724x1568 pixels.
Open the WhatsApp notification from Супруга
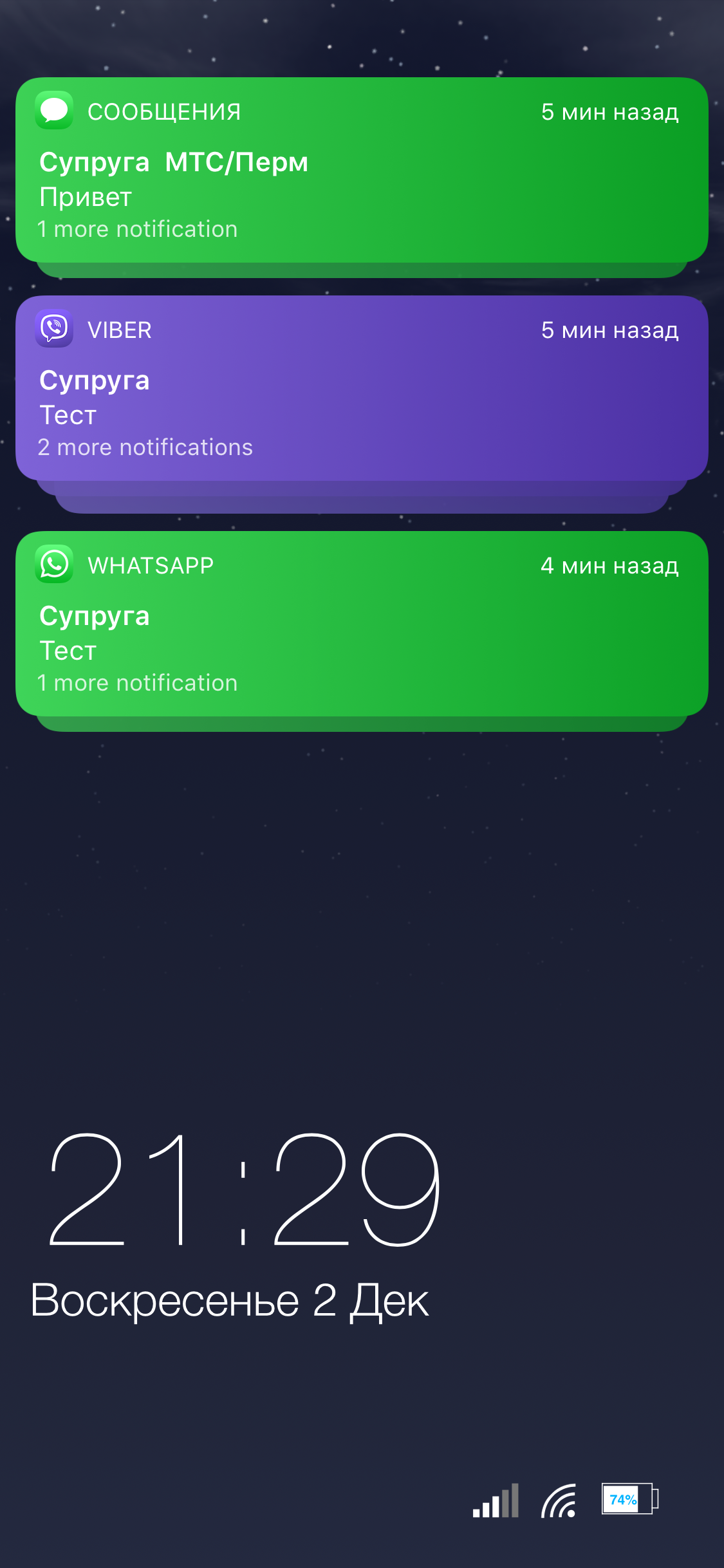[x=362, y=624]
